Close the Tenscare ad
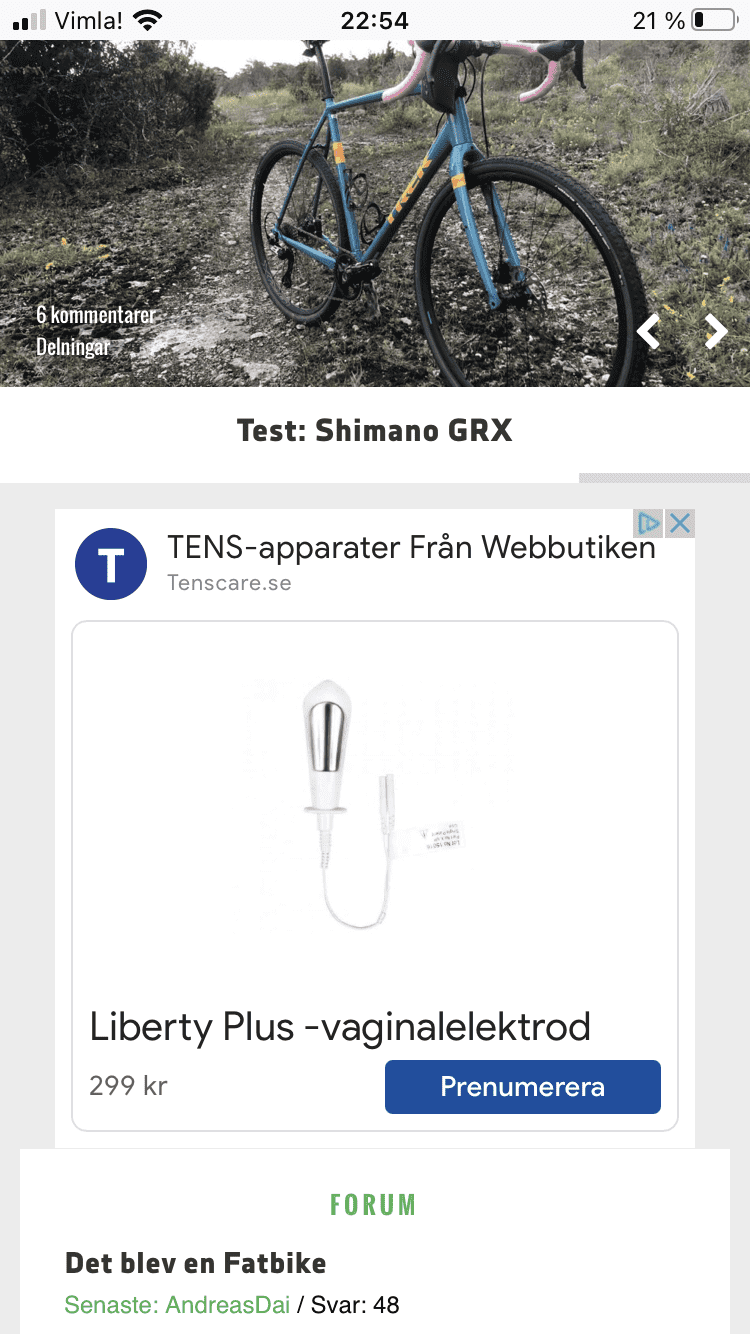Viewport: 750px width, 1334px height. [x=680, y=522]
